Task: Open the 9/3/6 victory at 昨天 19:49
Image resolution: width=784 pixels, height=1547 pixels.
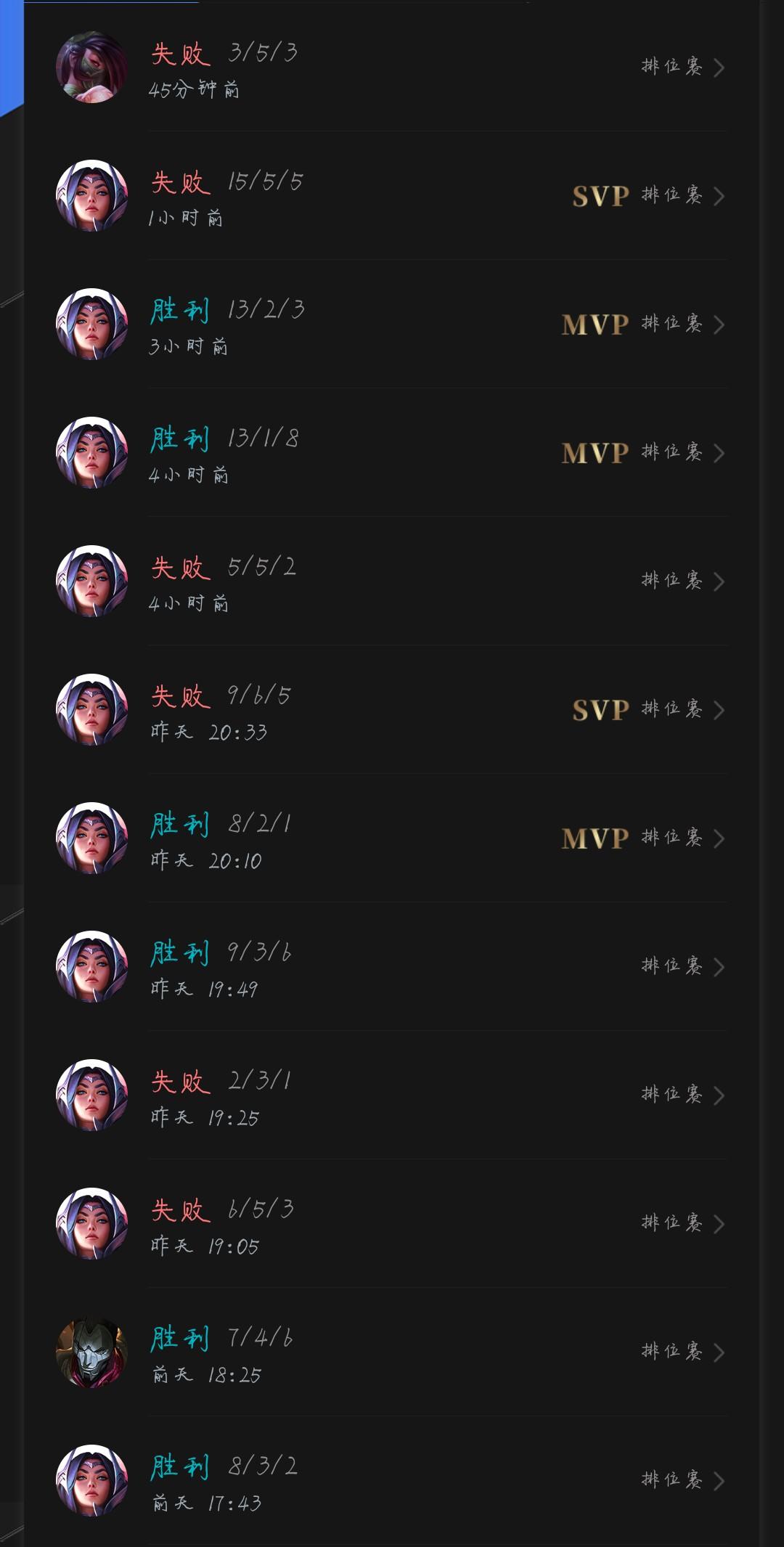Action: [392, 967]
